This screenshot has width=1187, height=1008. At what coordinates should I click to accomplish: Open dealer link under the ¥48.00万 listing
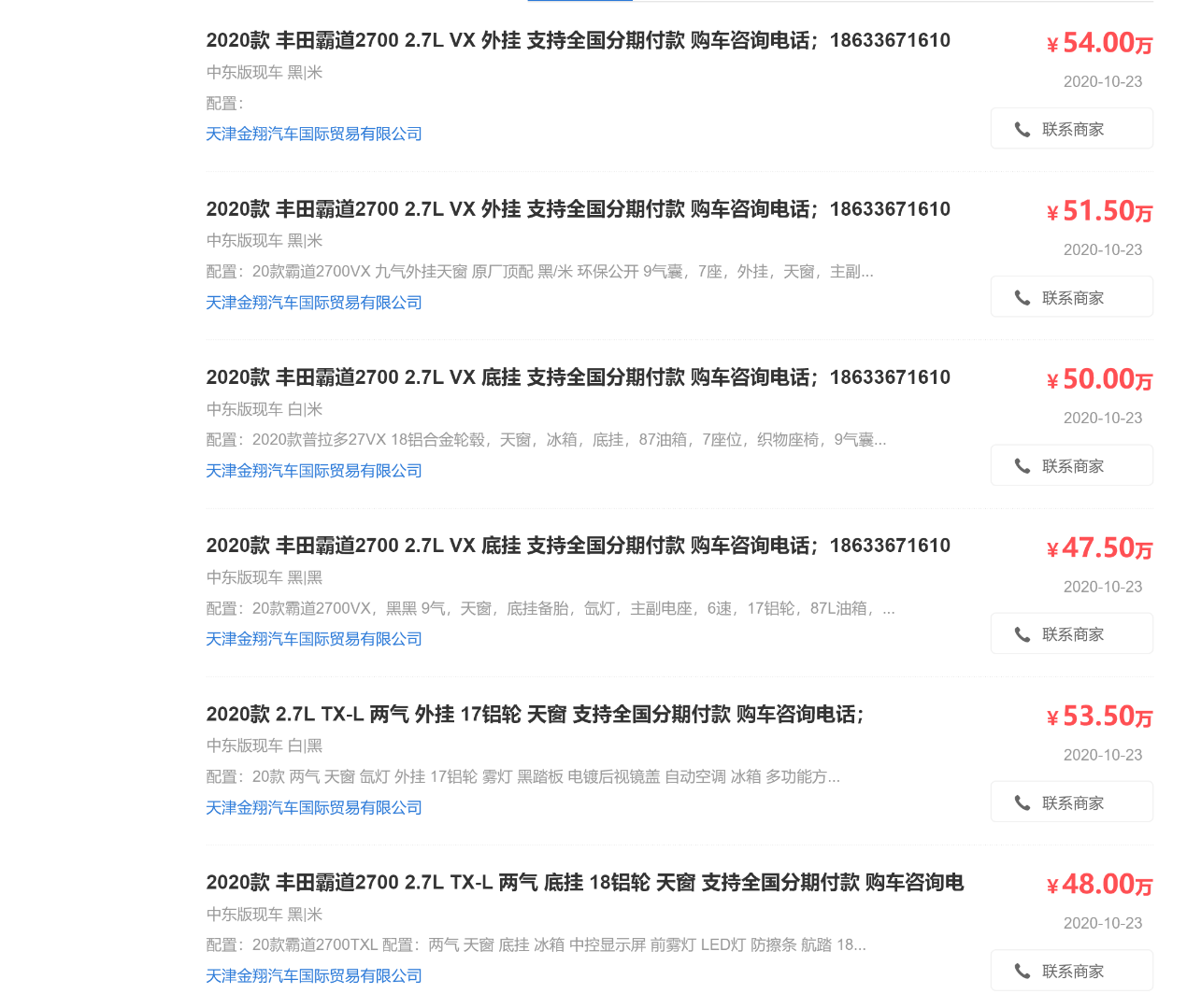coord(314,976)
